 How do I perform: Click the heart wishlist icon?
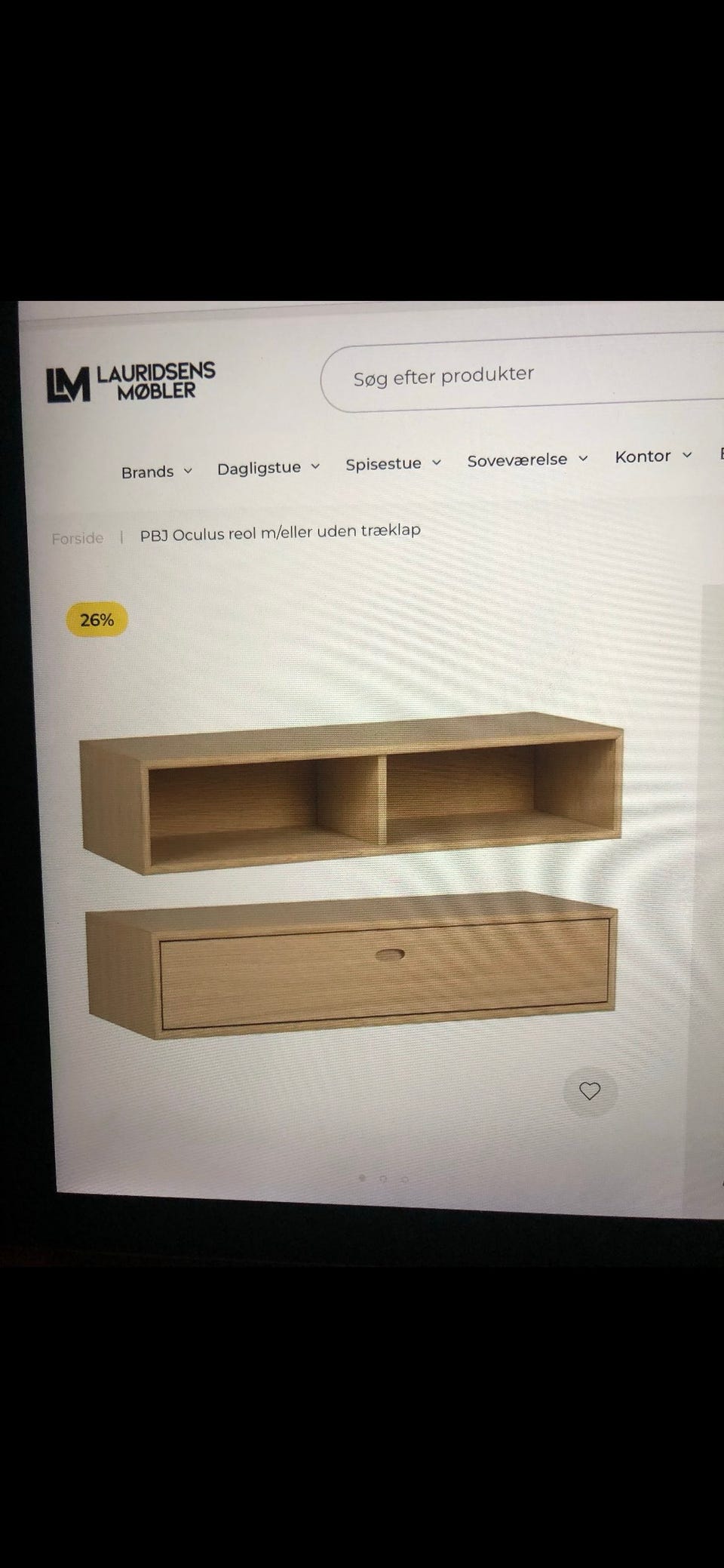591,1090
